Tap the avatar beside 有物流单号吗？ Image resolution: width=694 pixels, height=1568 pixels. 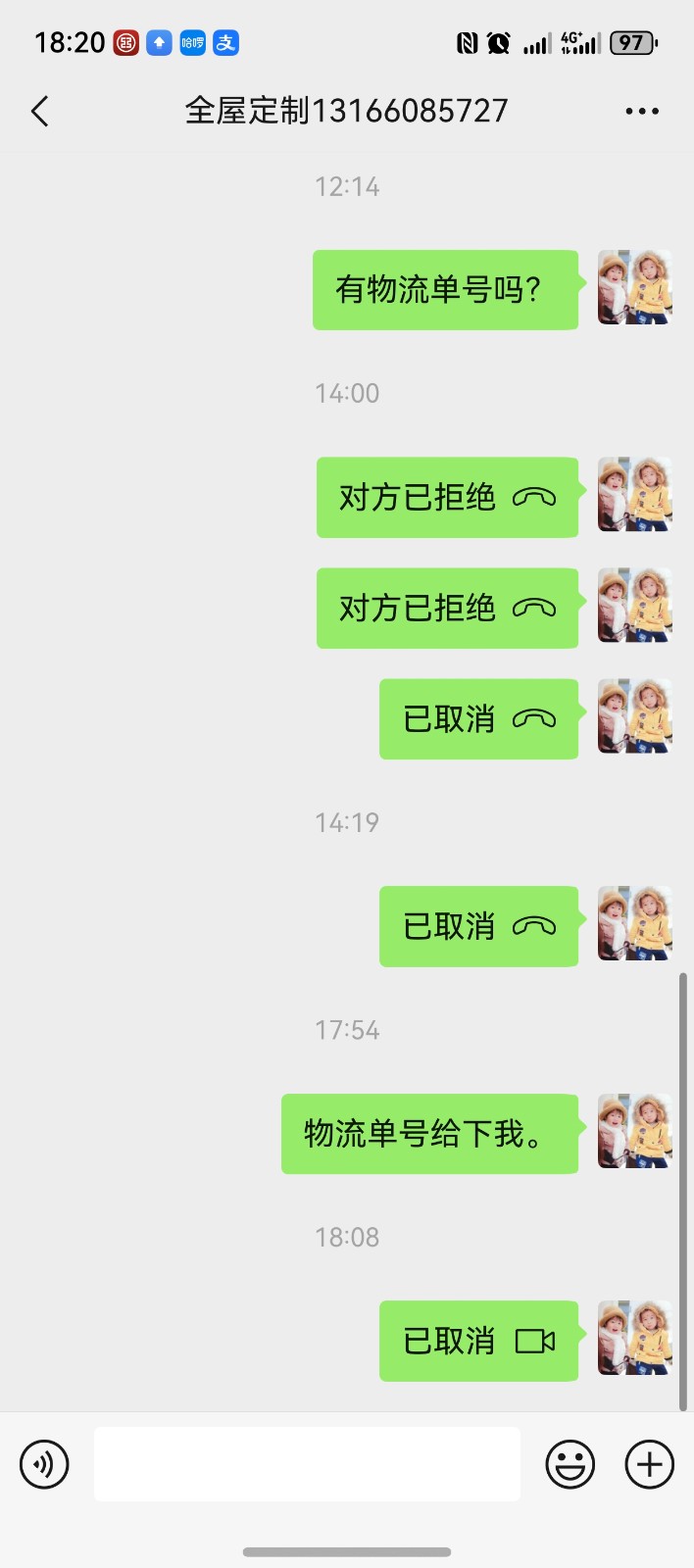[x=635, y=288]
